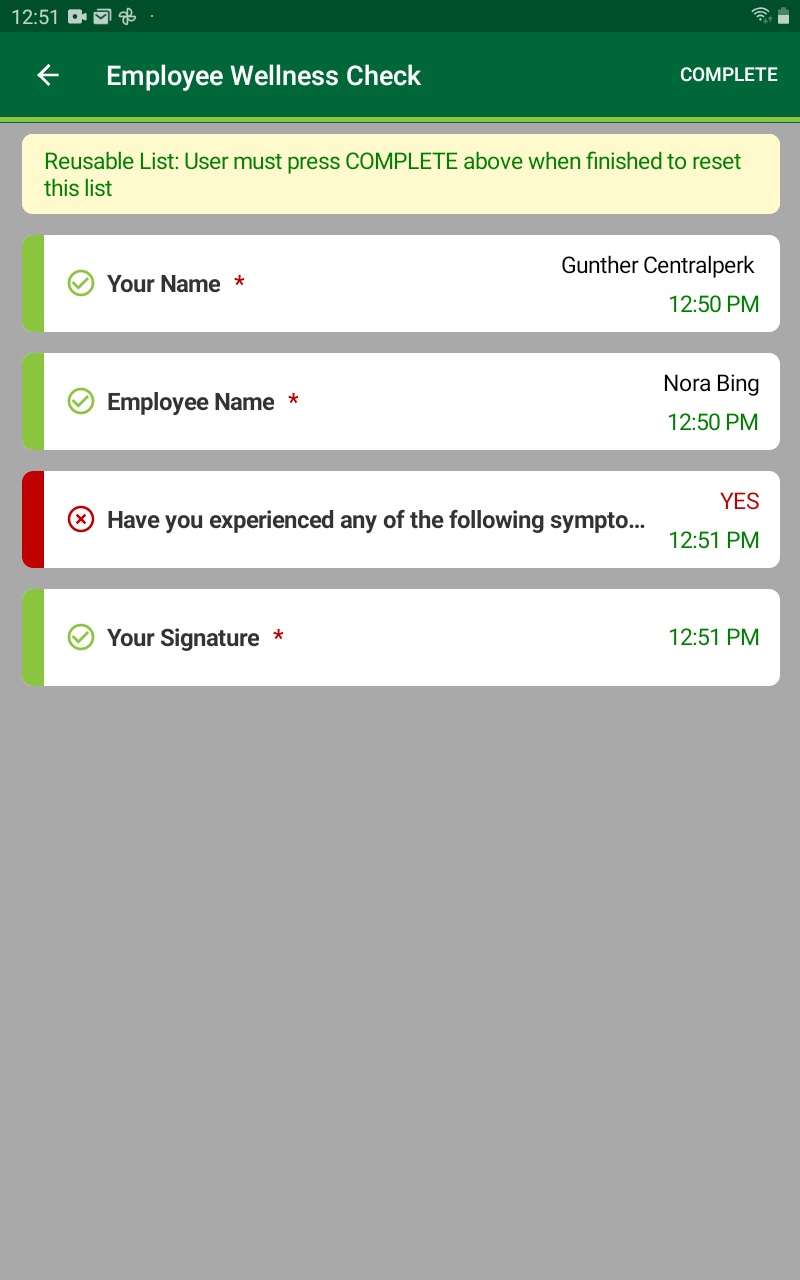Tap the back arrow in the header
This screenshot has height=1280, width=800.
coord(48,75)
